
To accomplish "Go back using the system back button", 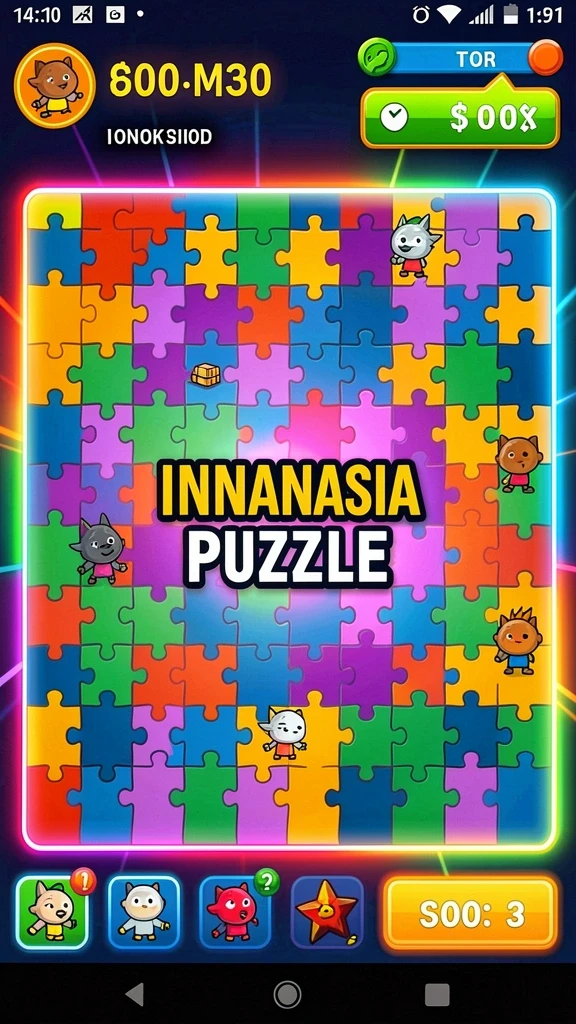I will [x=135, y=994].
